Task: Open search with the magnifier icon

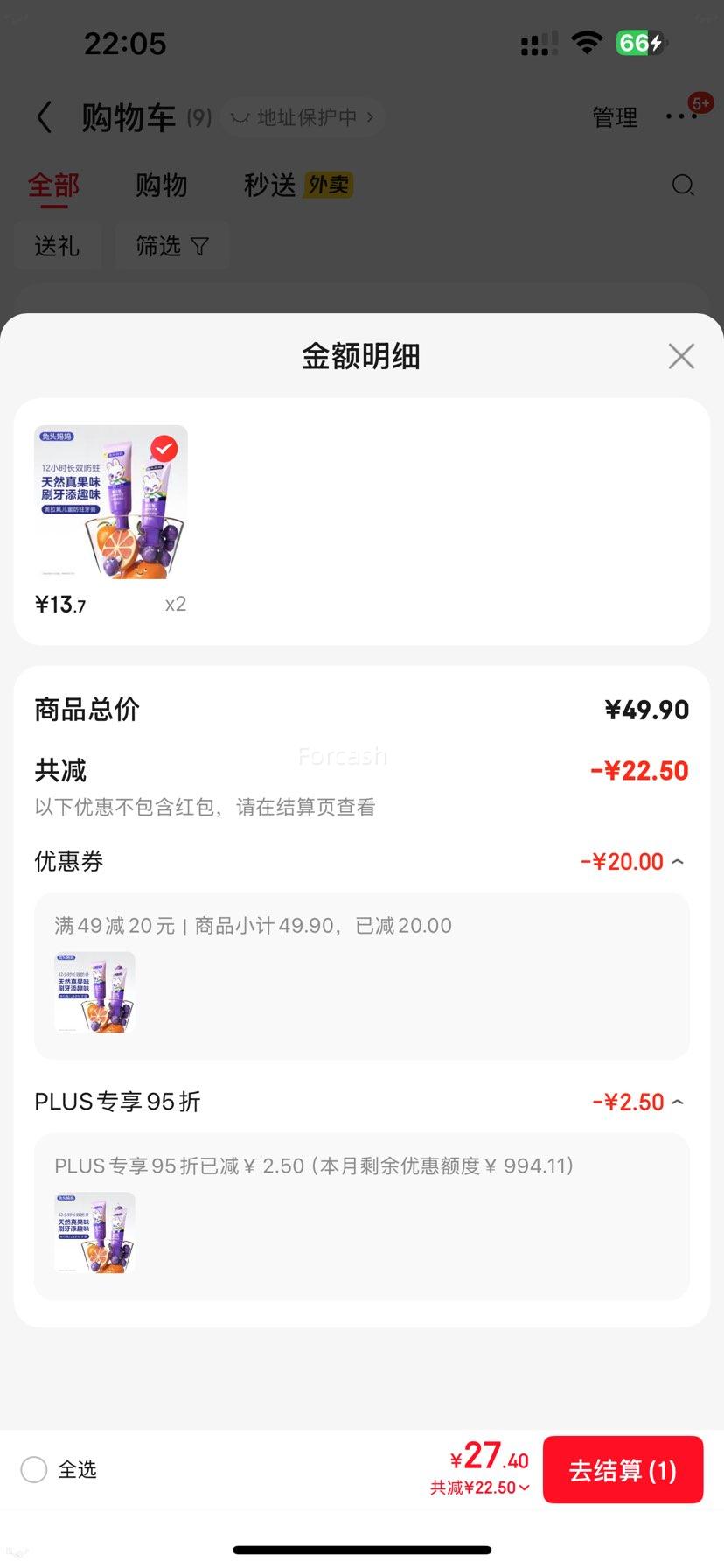Action: click(683, 185)
